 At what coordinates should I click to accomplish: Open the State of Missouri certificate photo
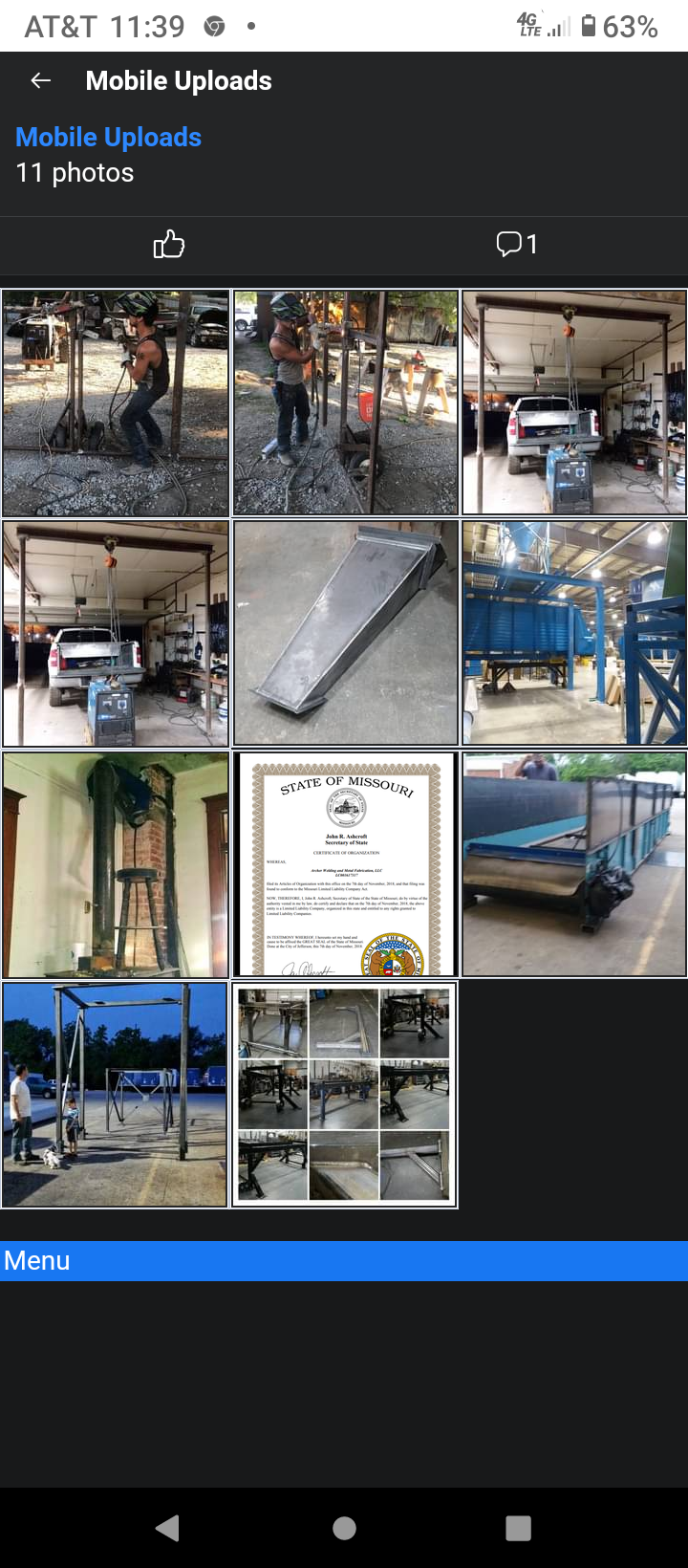[x=344, y=863]
